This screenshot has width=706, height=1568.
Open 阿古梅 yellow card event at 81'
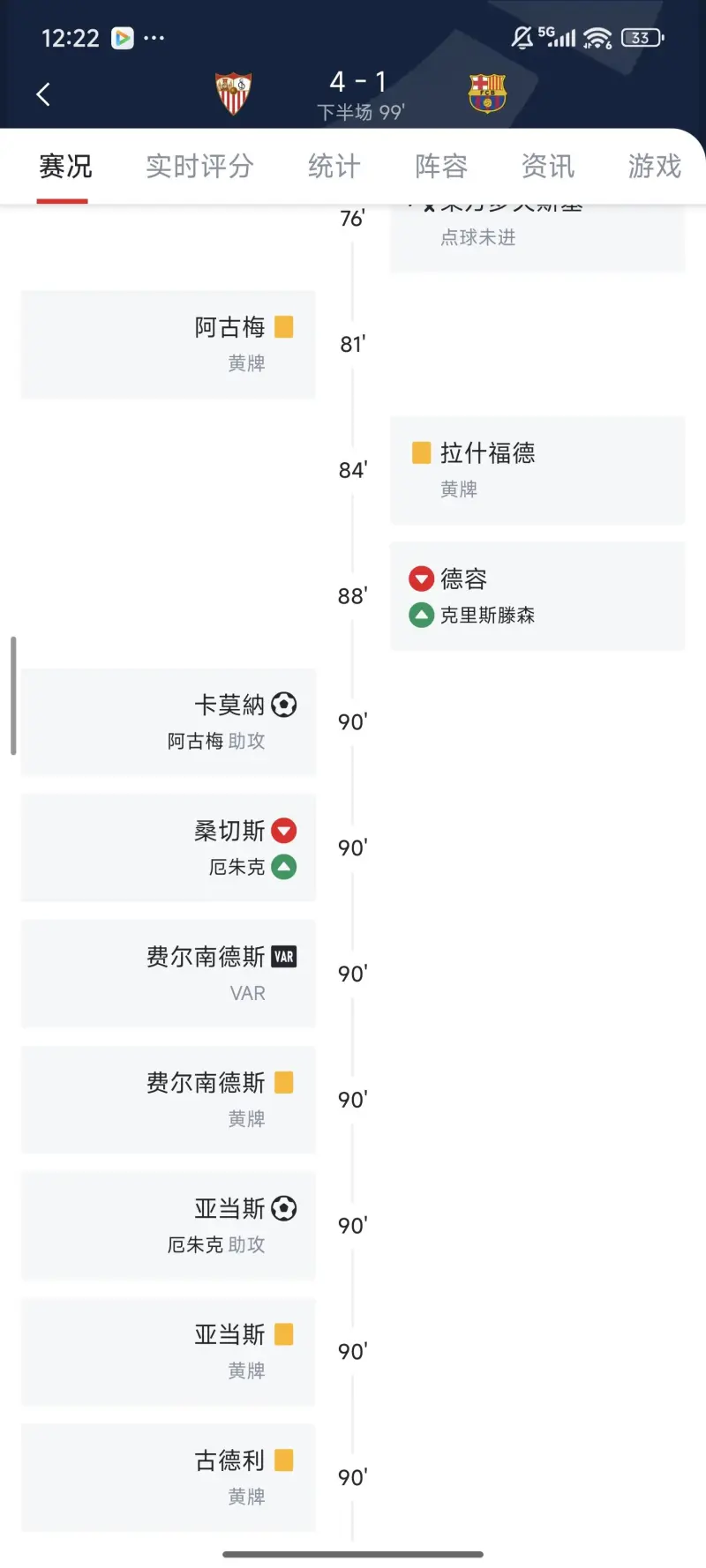[x=168, y=344]
